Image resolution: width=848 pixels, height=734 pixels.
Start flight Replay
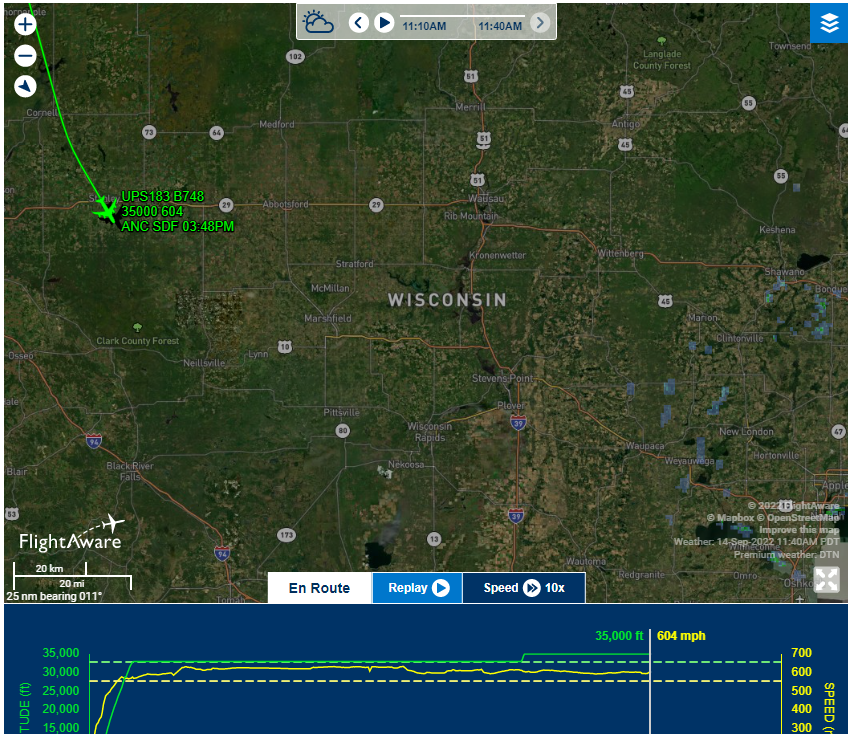418,588
